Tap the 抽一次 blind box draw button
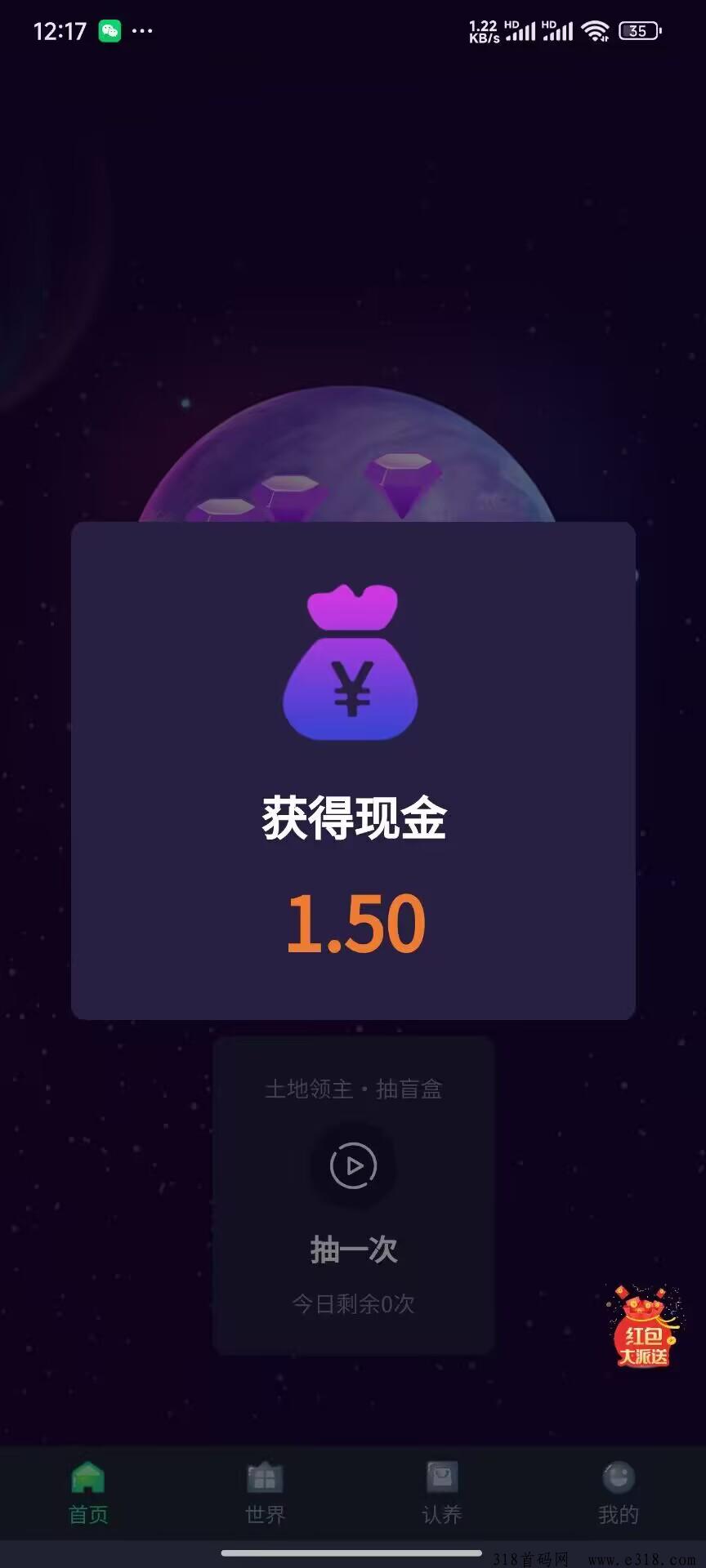 coord(353,1196)
